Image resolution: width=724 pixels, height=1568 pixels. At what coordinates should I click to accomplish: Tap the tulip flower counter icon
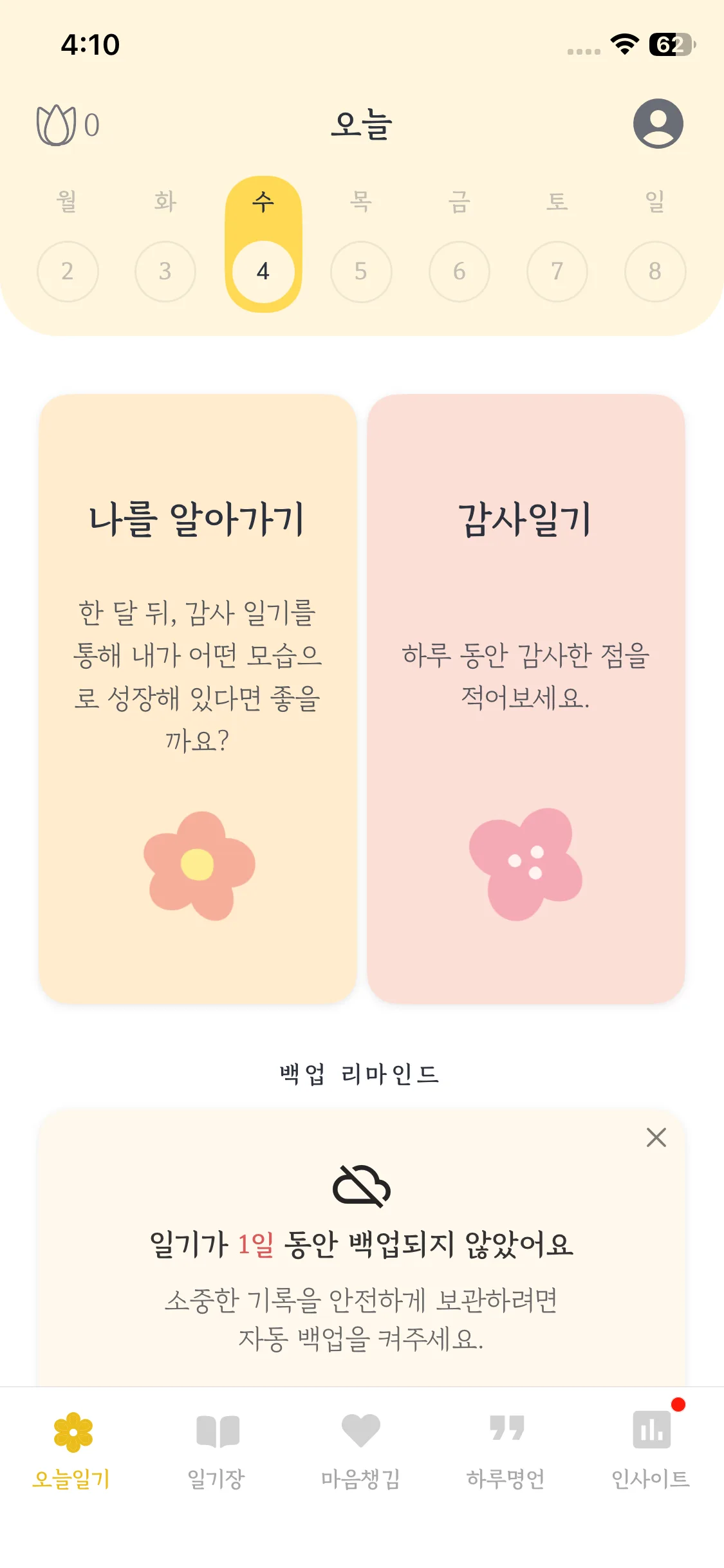pyautogui.click(x=57, y=125)
